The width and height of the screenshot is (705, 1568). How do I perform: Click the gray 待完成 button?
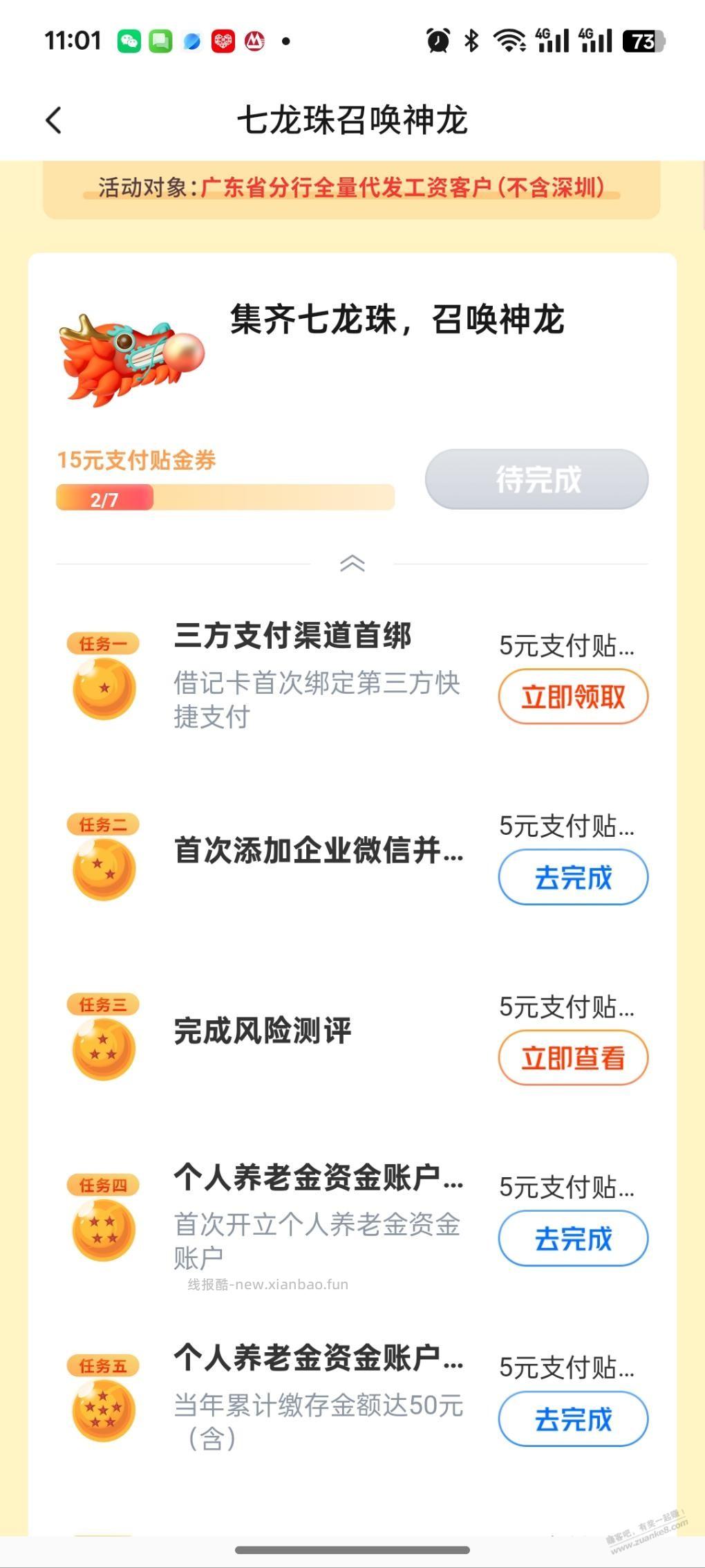(536, 479)
